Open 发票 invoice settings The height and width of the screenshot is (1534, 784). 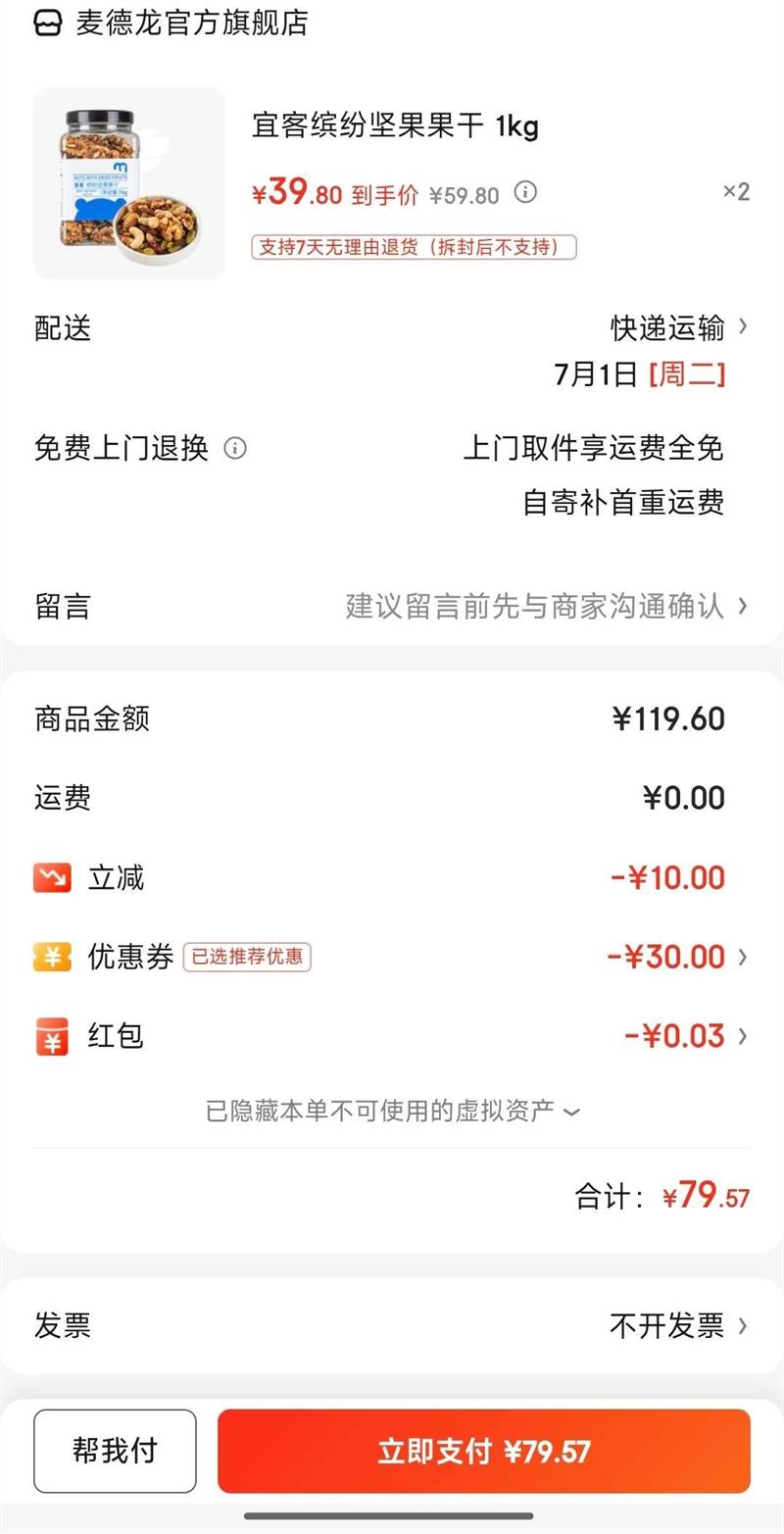(x=676, y=1326)
